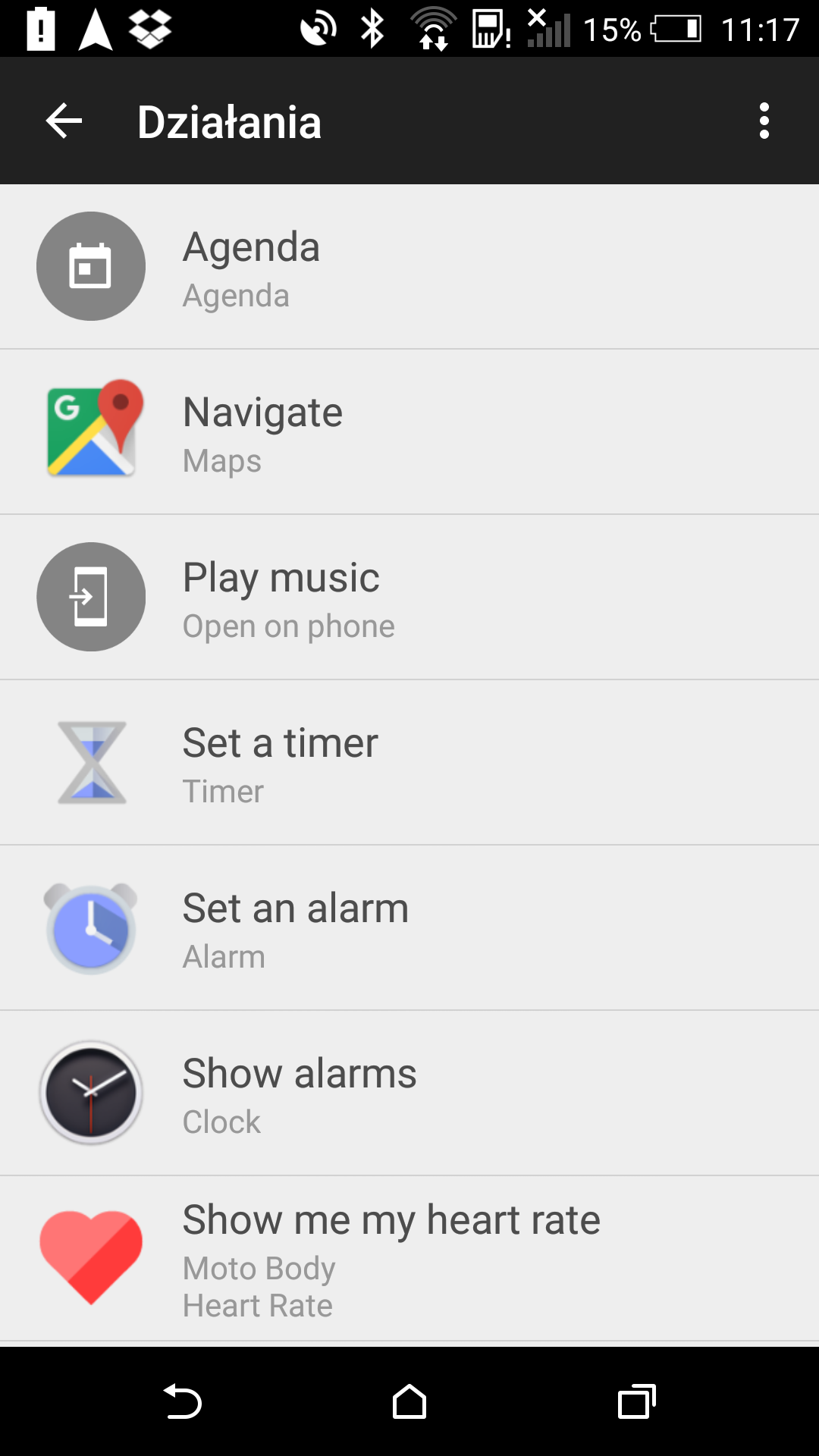Screen dimensions: 819x1456
Task: Open the Agenda action
Action: click(x=409, y=267)
